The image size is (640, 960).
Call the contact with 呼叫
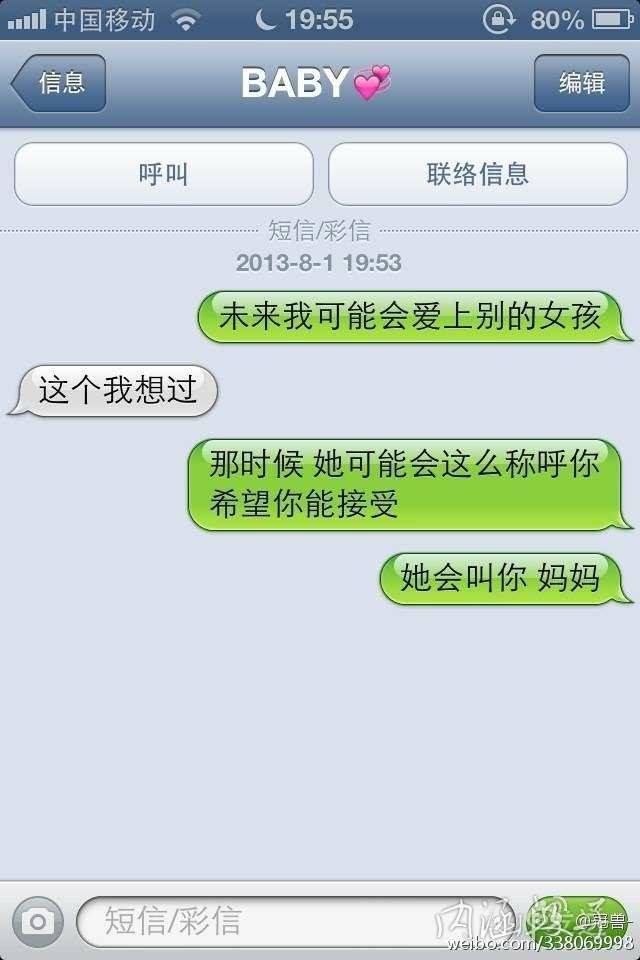163,174
